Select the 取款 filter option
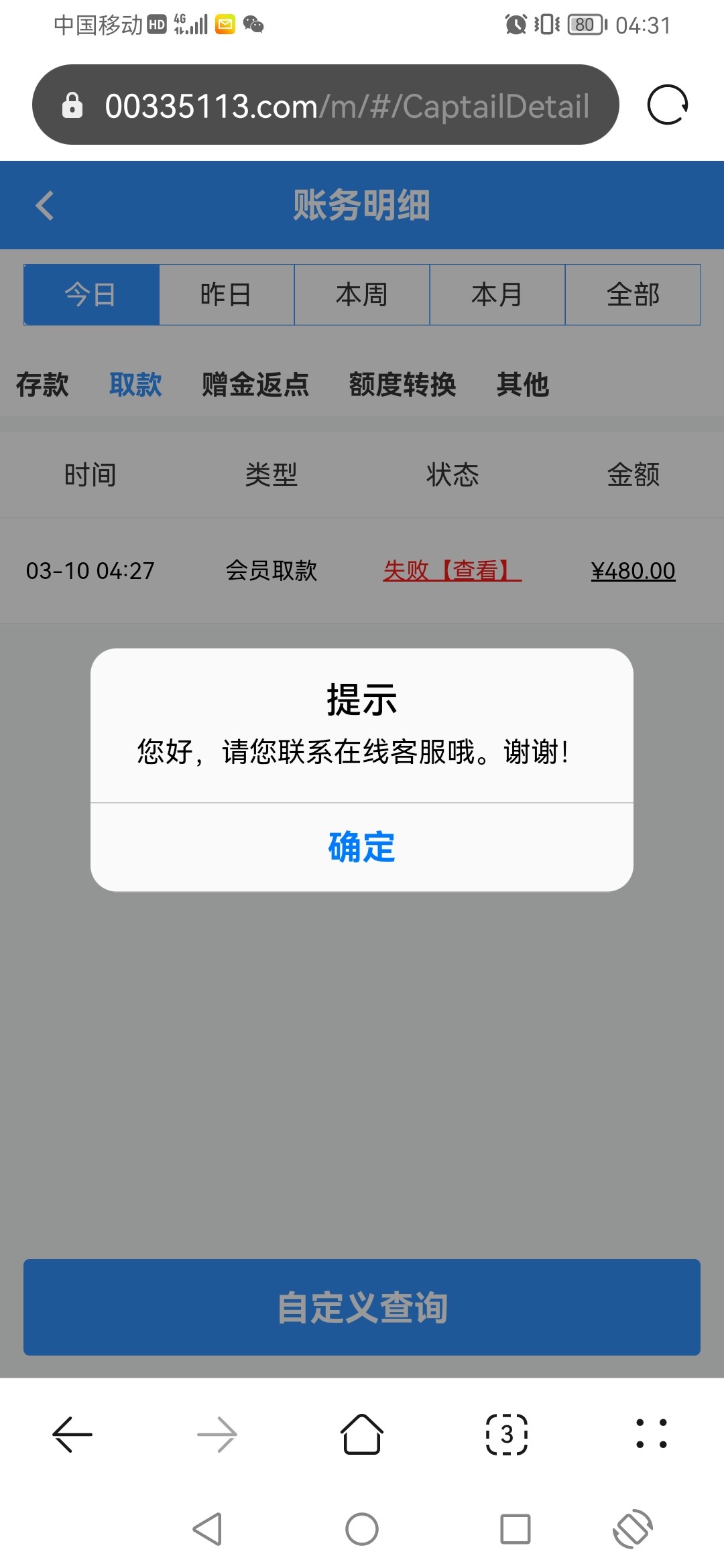724x1568 pixels. (136, 385)
